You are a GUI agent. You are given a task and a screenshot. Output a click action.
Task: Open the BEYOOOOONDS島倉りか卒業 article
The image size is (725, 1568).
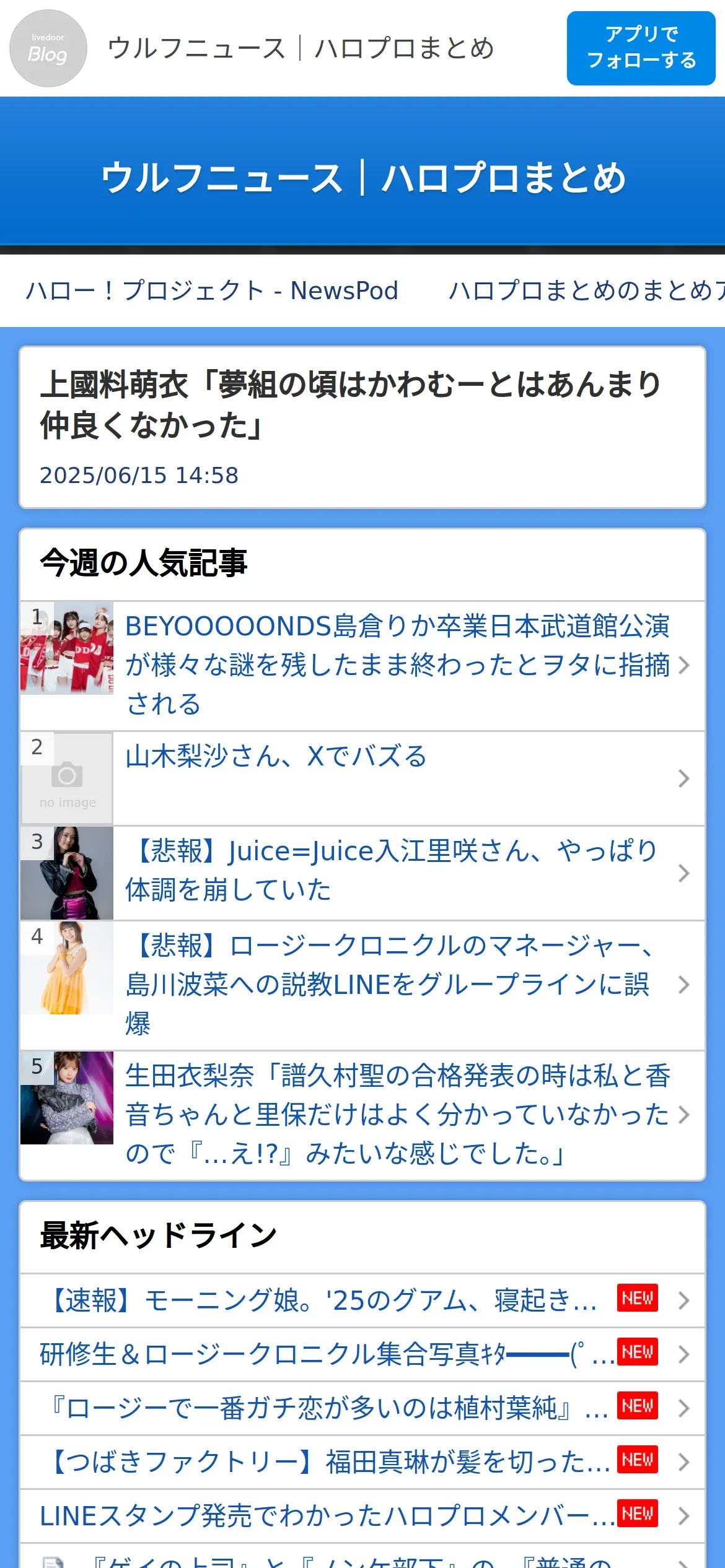[x=397, y=665]
